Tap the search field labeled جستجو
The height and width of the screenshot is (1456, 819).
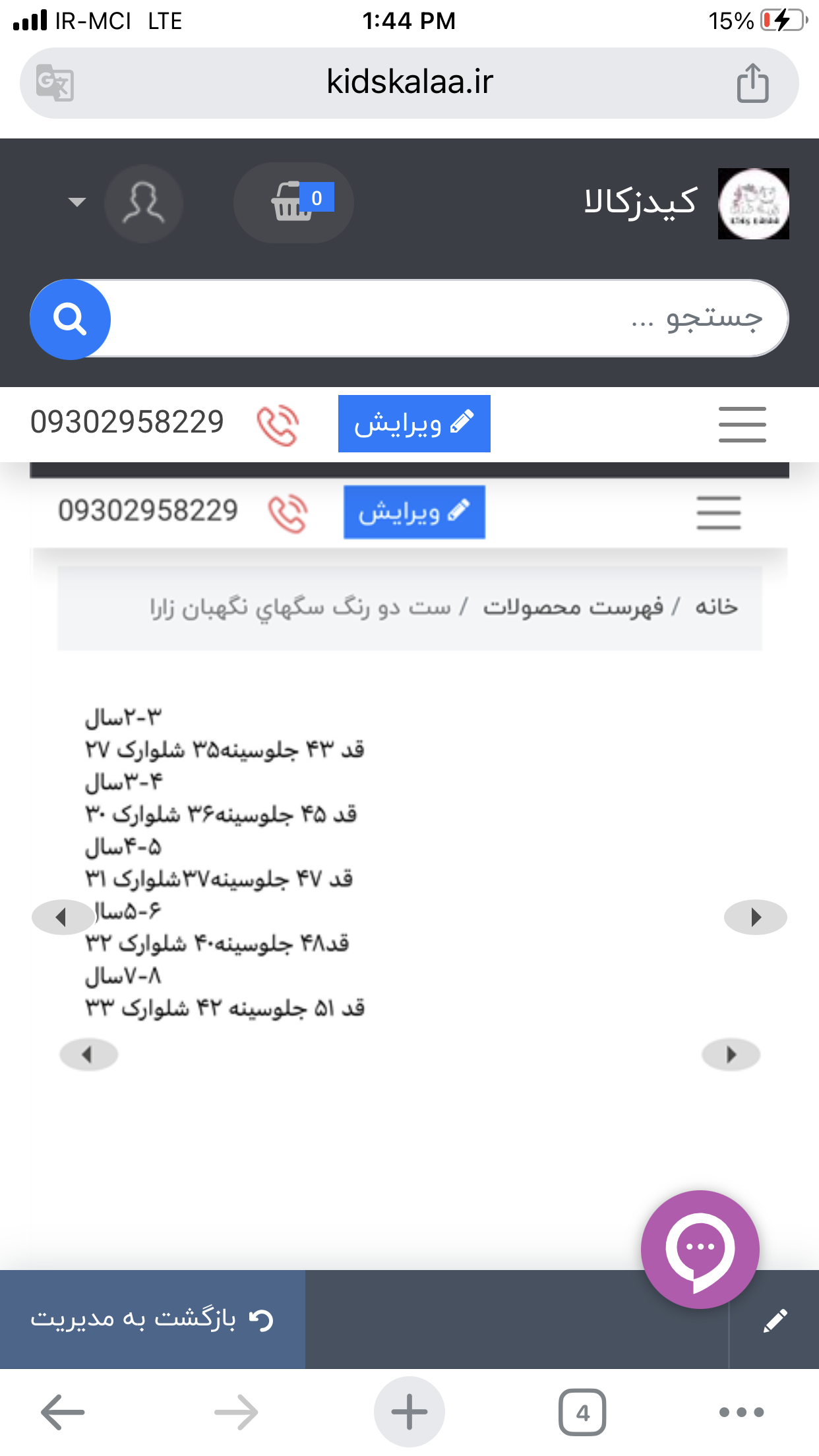click(448, 319)
